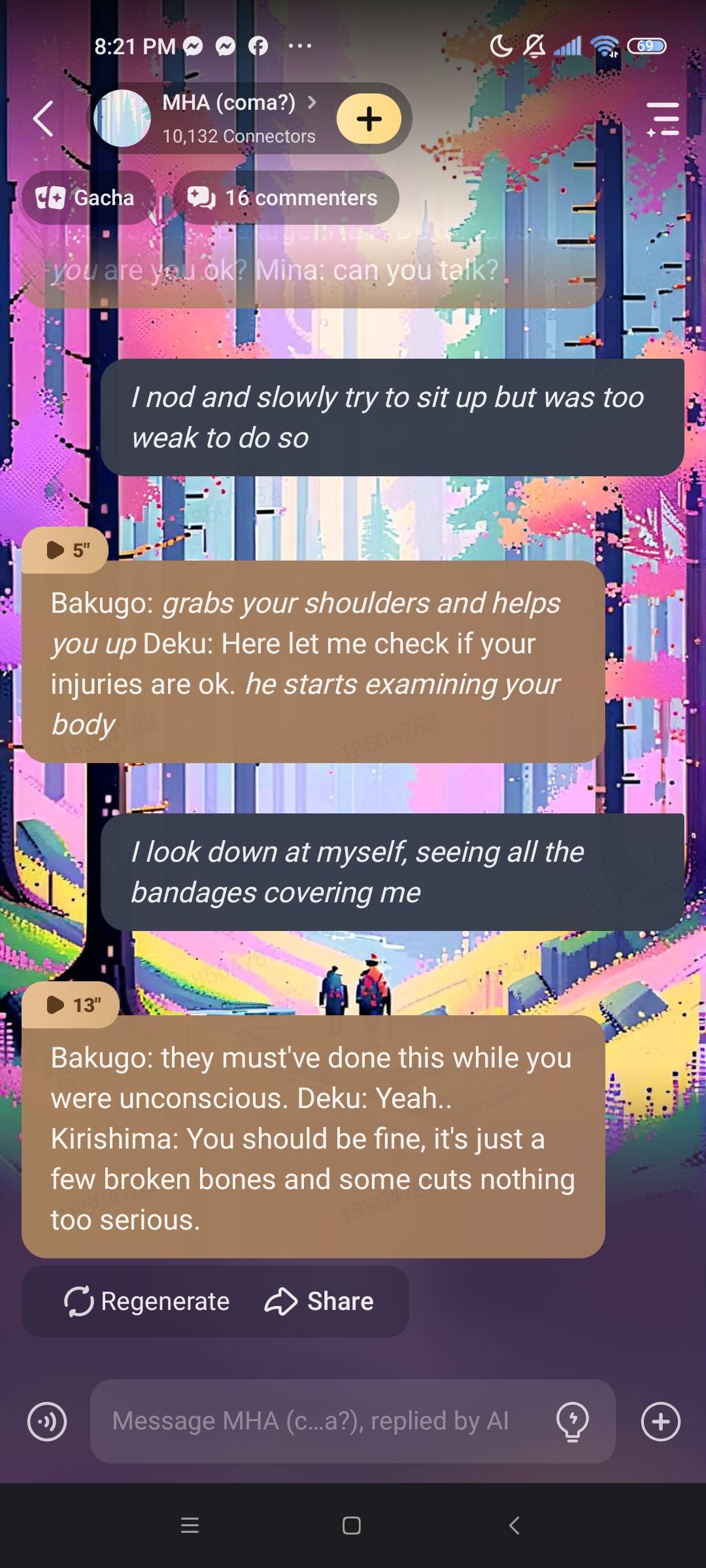
Task: Play the 5-second voice clip
Action: [x=66, y=550]
